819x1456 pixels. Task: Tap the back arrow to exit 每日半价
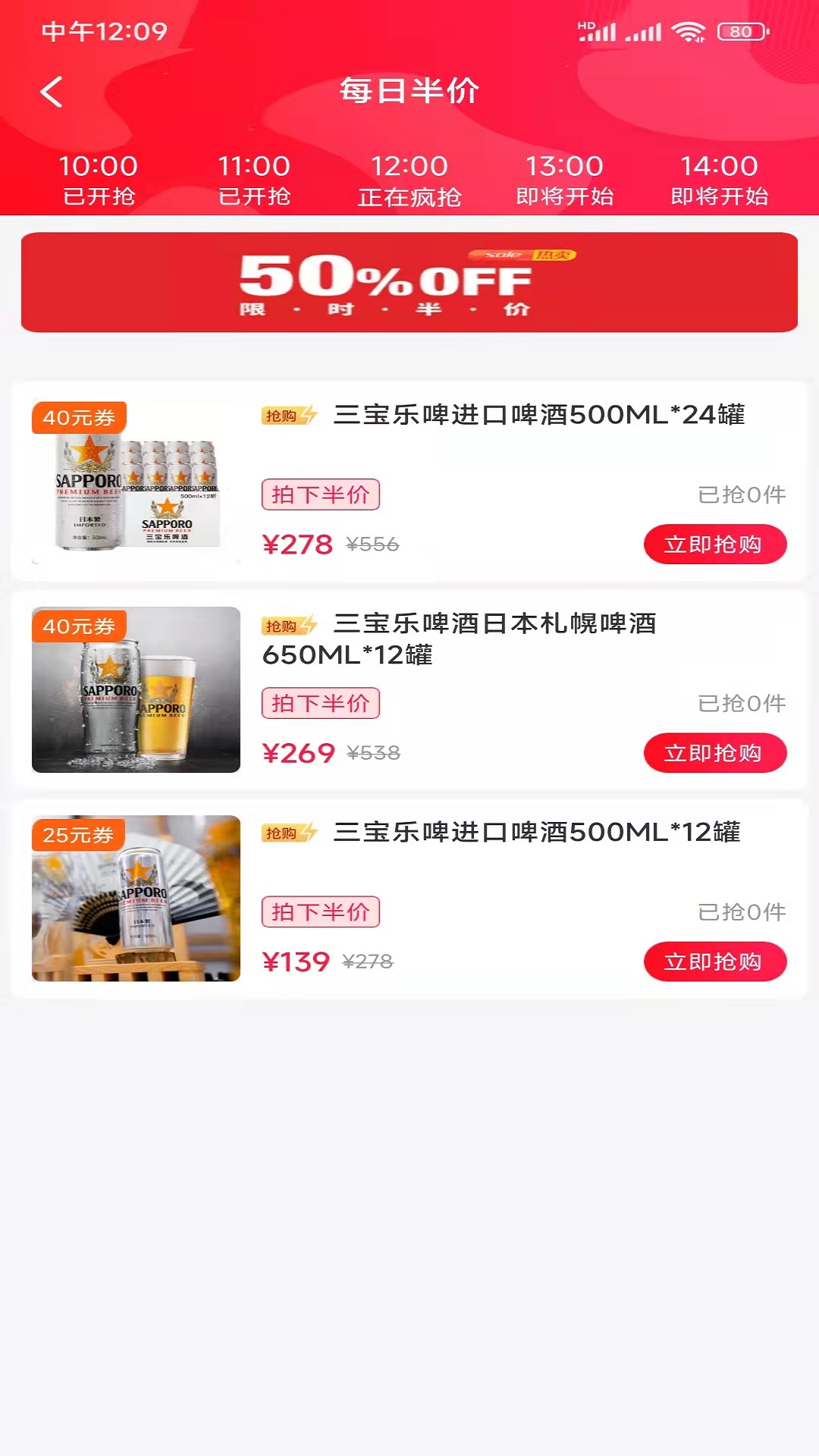[x=51, y=90]
